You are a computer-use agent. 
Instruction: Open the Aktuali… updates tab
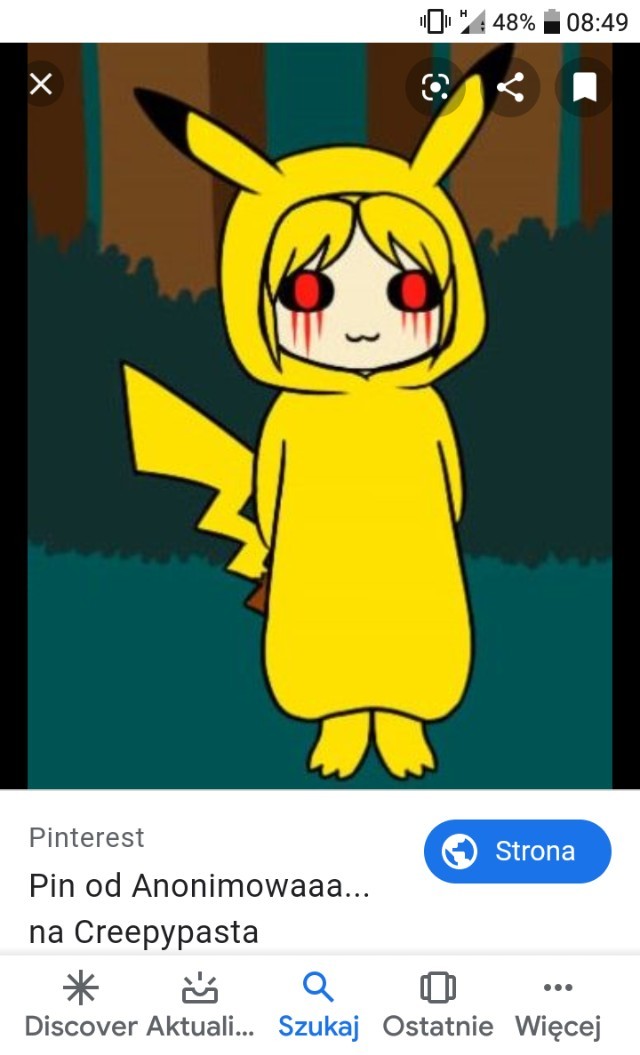200,1005
